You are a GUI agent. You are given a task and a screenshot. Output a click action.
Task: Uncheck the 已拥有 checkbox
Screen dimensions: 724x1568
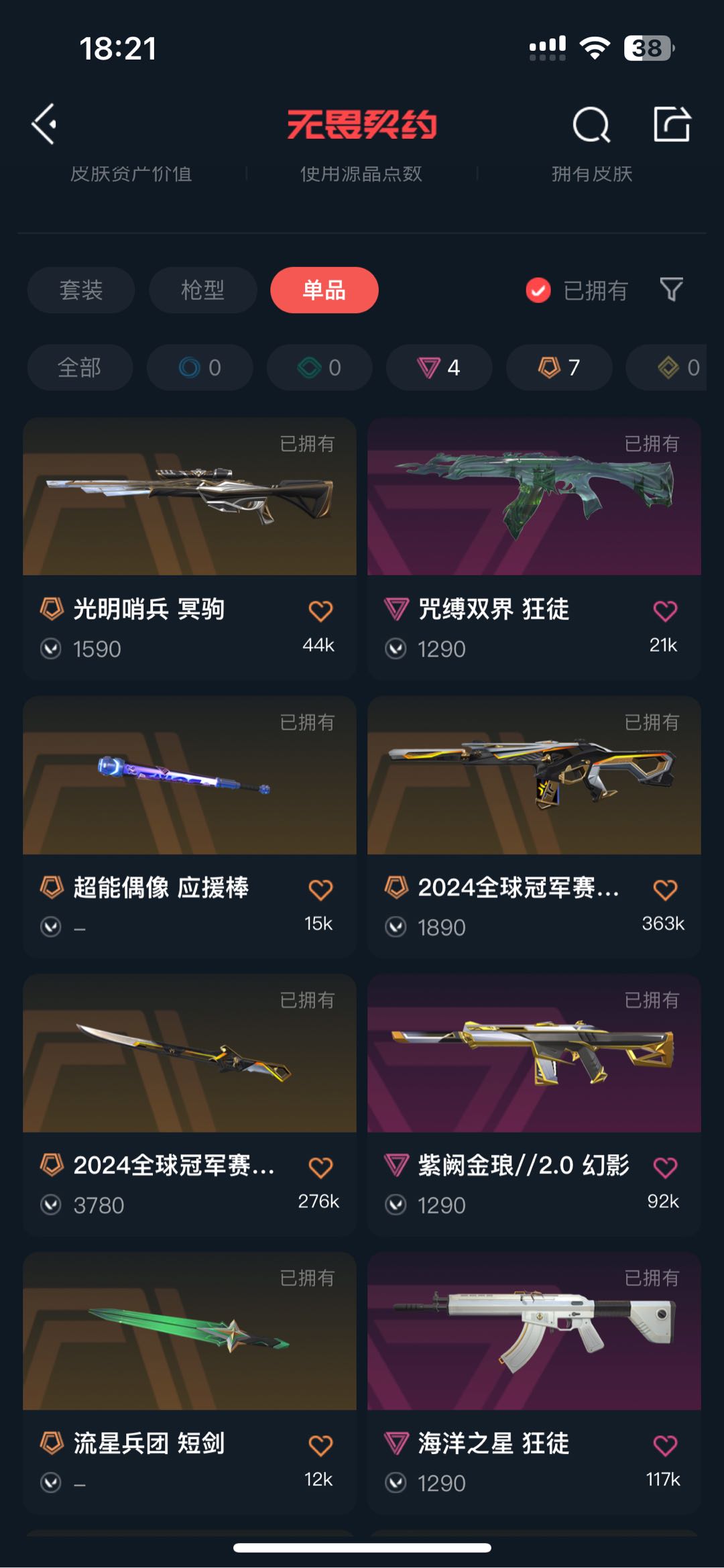tap(538, 290)
